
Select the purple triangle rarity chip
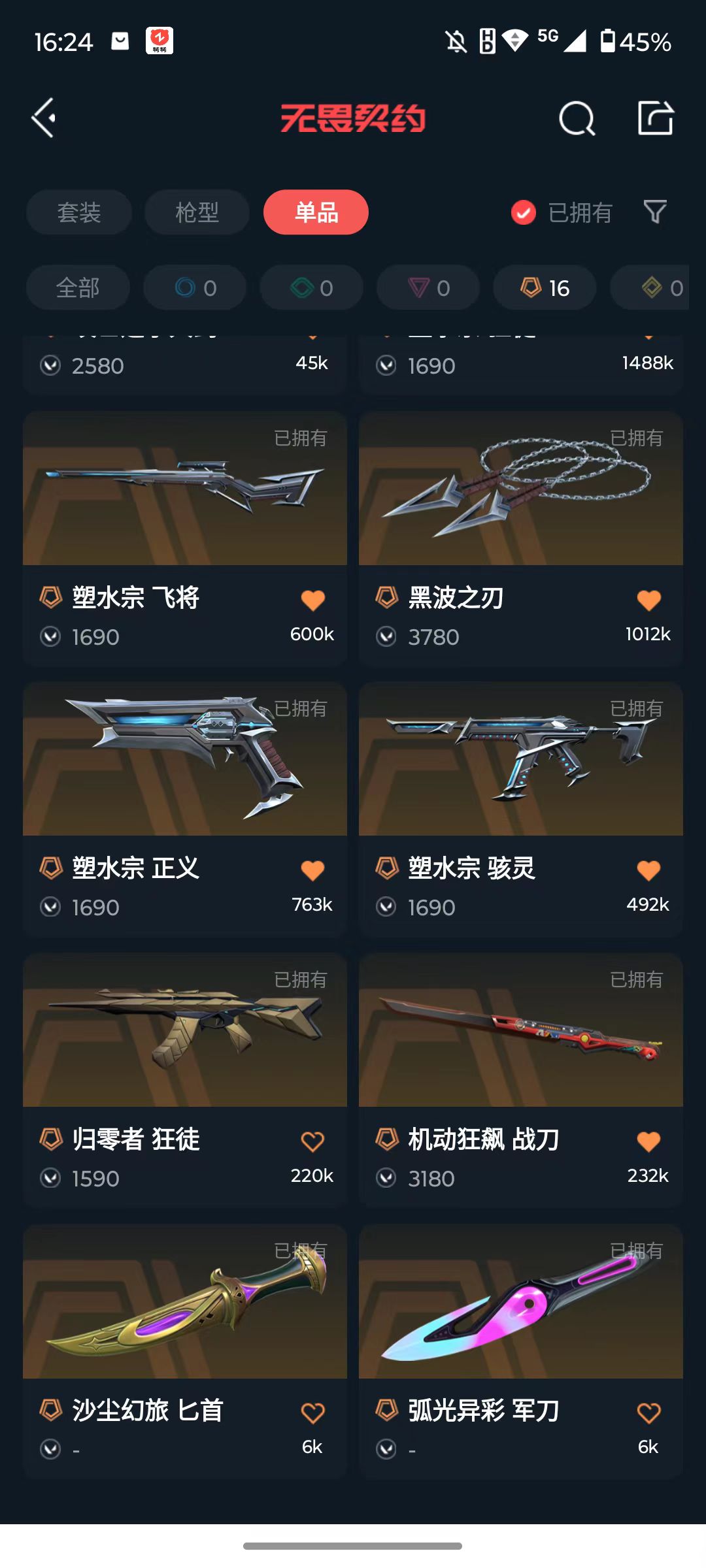pos(428,287)
